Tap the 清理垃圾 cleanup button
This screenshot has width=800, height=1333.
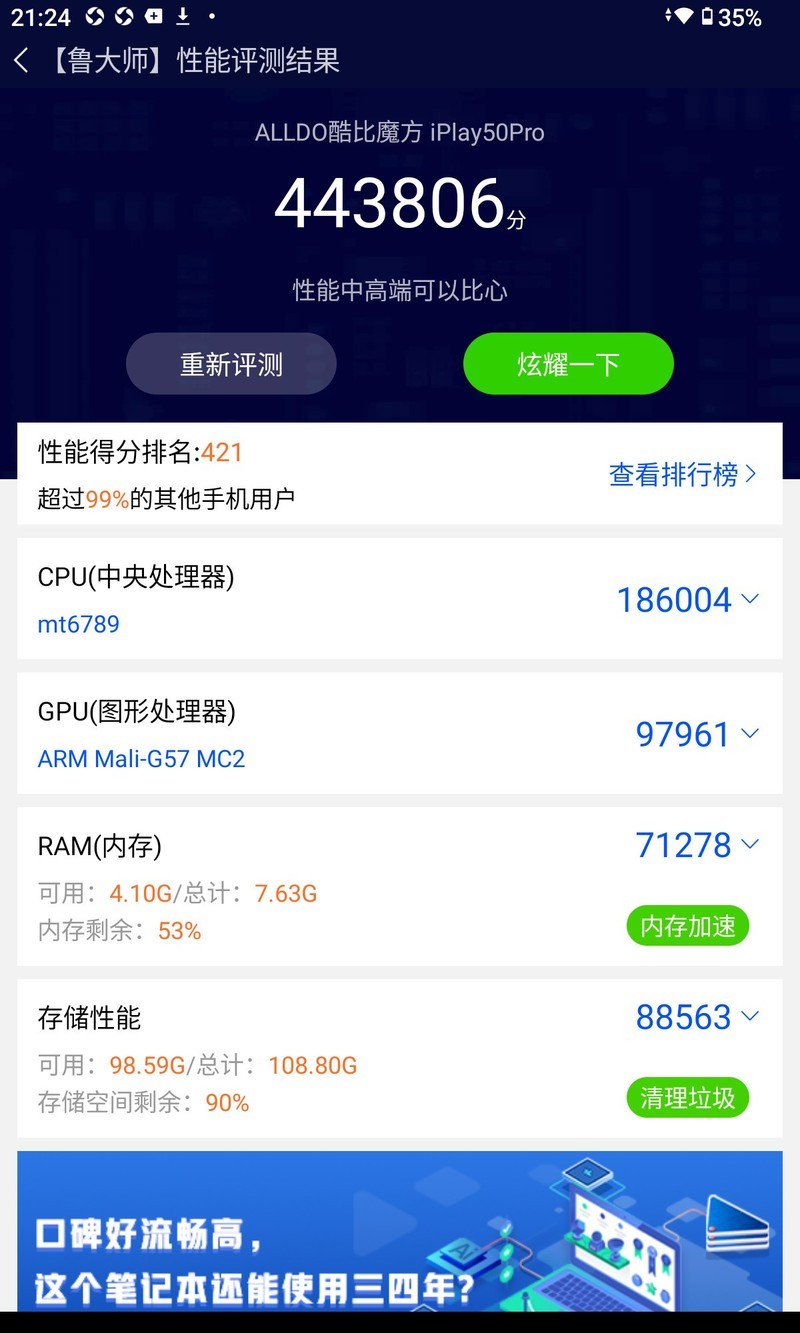pyautogui.click(x=687, y=1097)
